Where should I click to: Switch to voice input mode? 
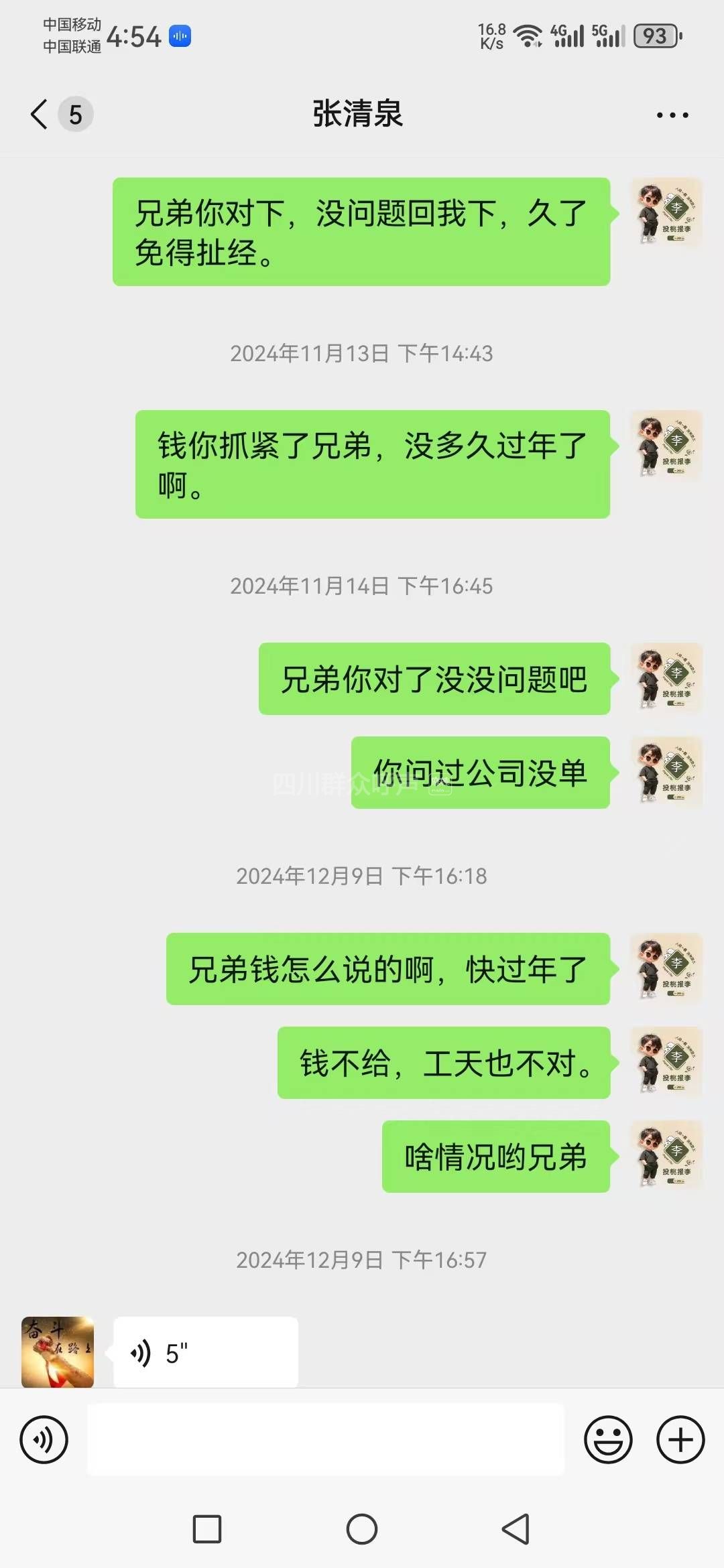[44, 1439]
